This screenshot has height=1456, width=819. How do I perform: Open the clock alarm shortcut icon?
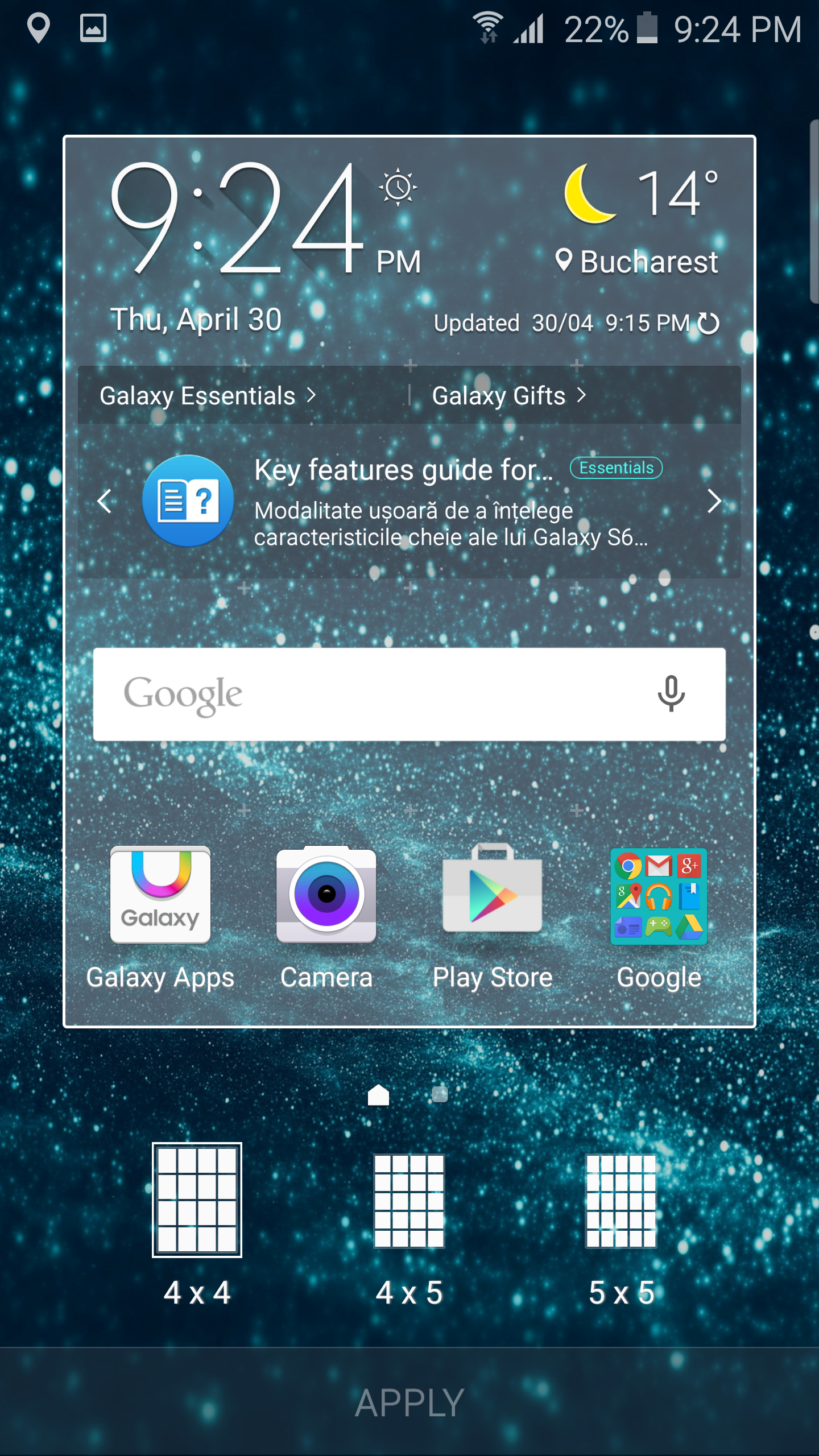point(398,187)
